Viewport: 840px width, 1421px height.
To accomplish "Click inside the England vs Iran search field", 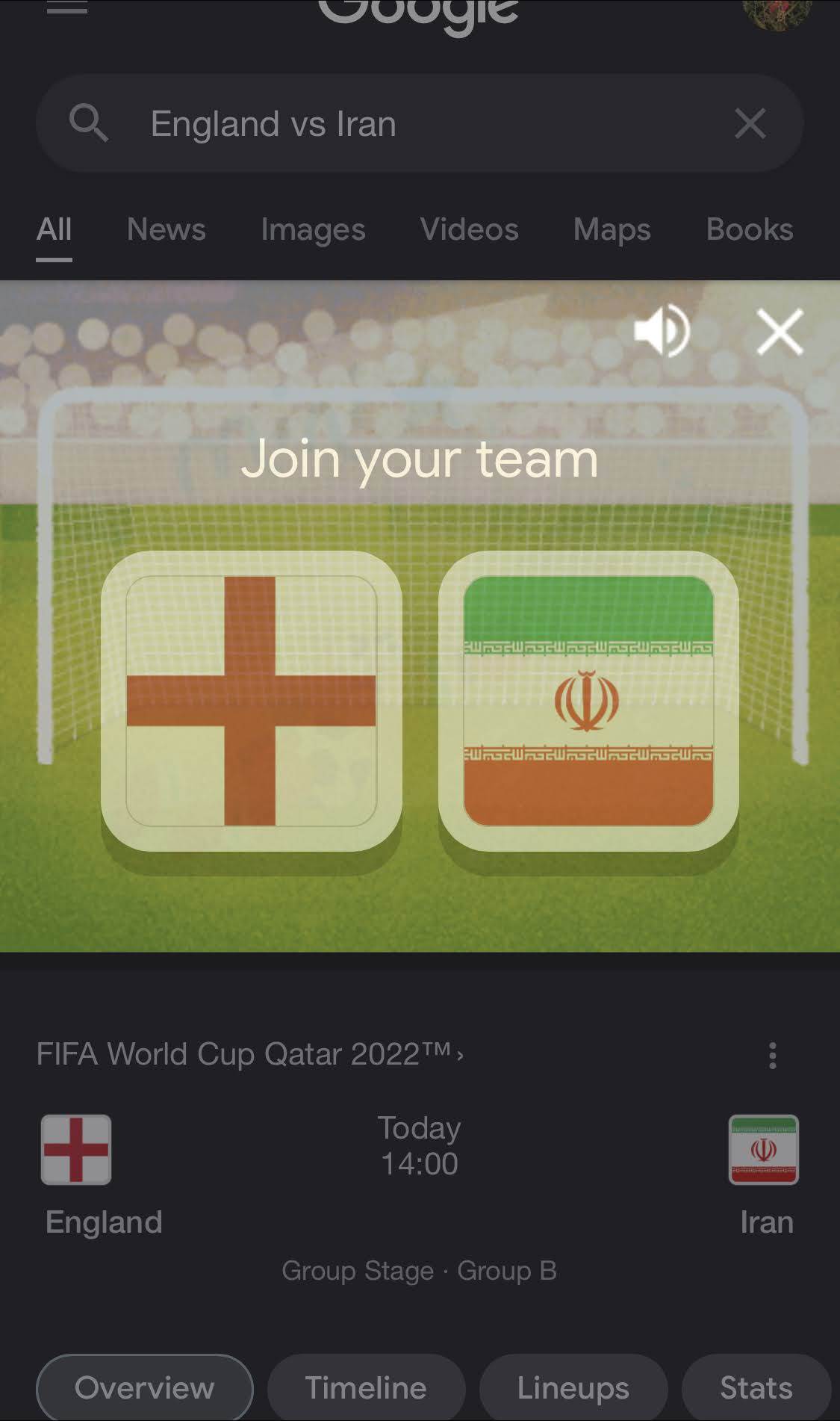I will point(373,124).
